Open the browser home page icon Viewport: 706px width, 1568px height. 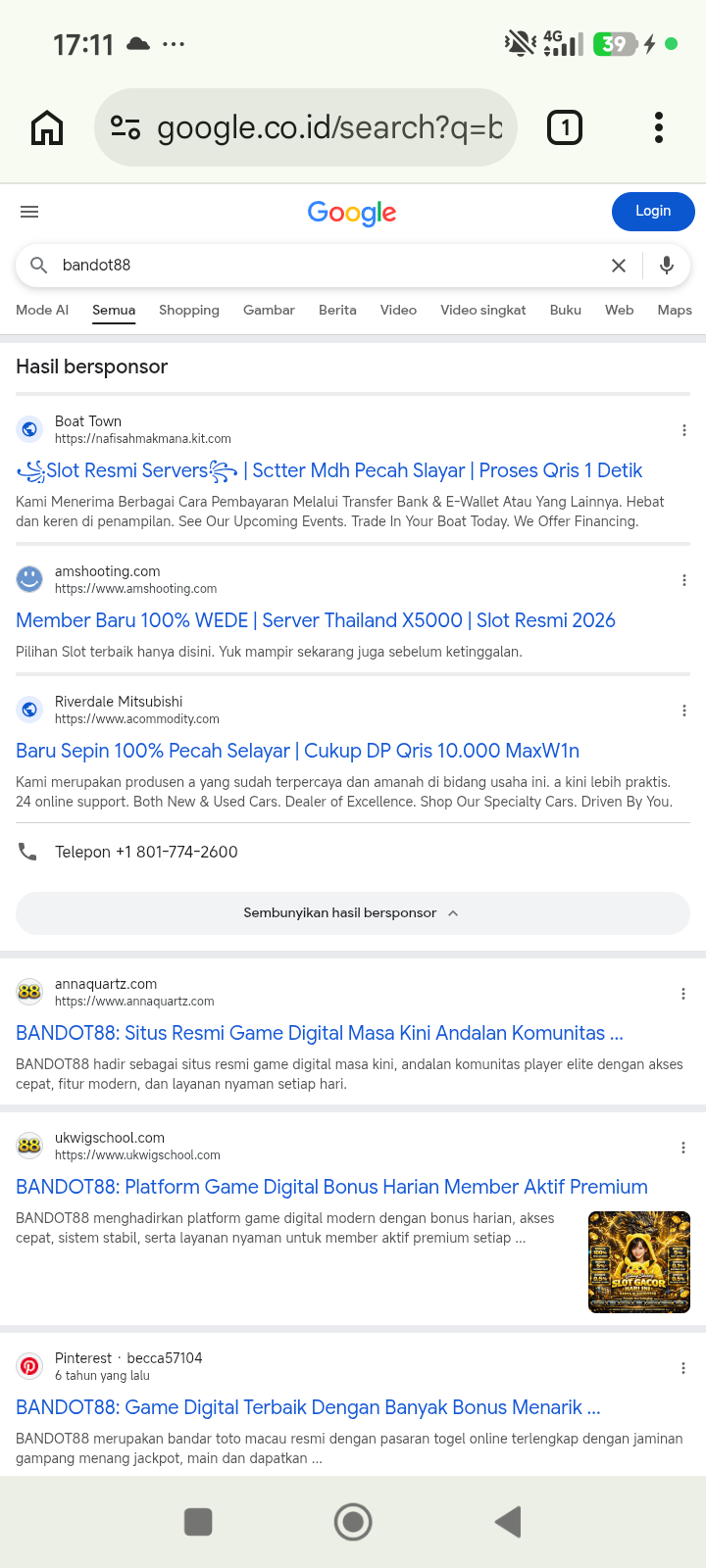point(47,127)
